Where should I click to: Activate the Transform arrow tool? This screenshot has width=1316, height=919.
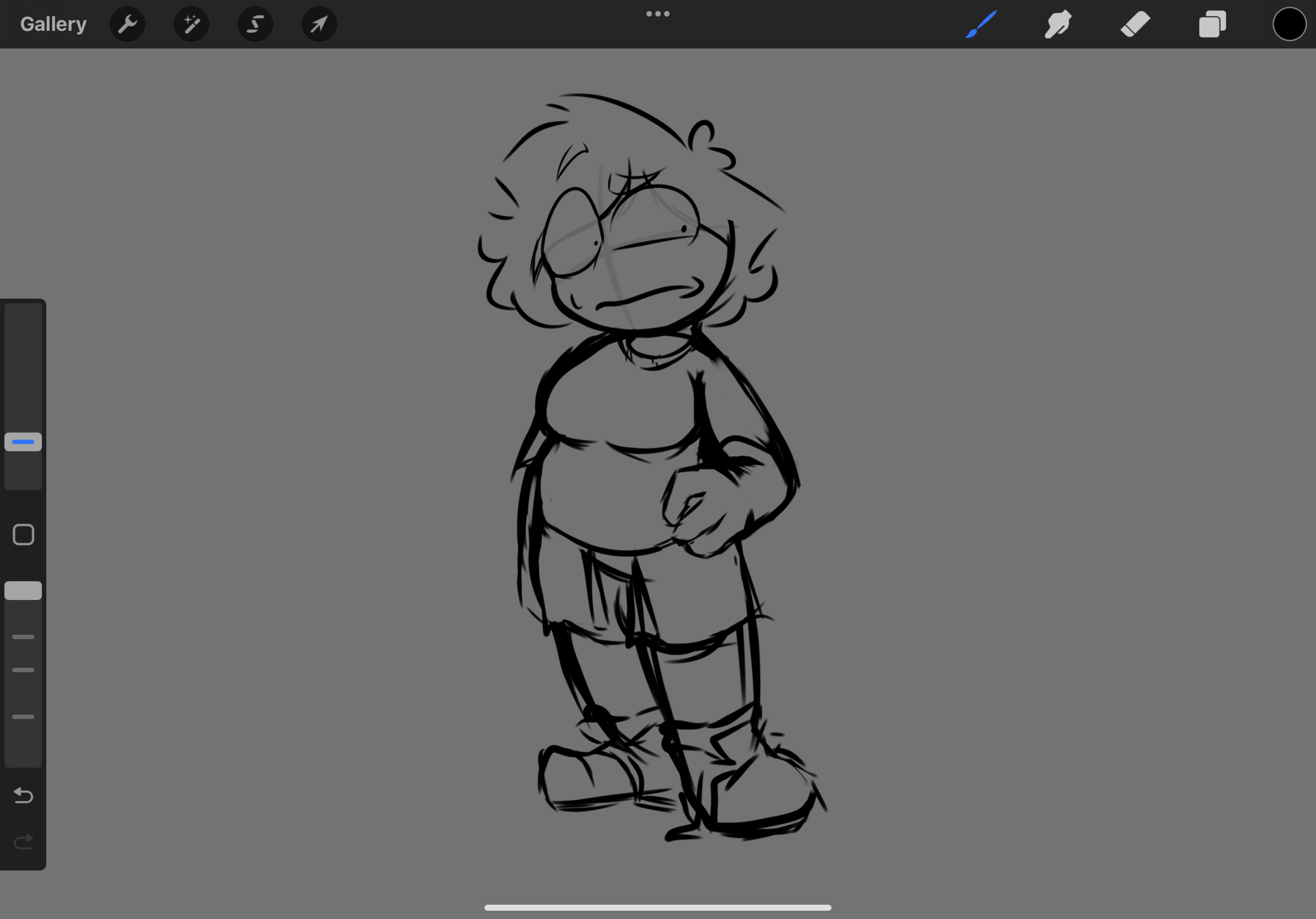pyautogui.click(x=319, y=24)
